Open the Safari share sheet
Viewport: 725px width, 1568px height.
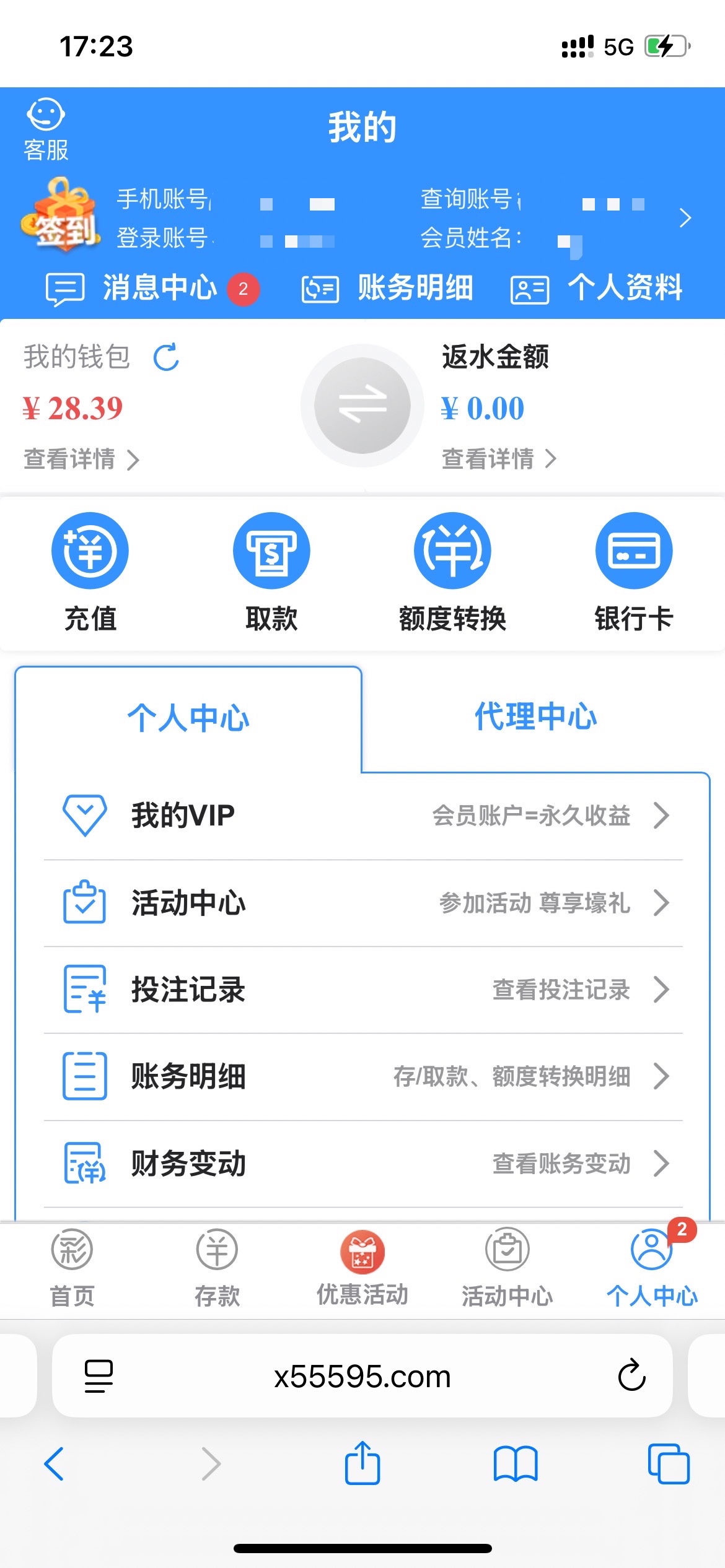tap(362, 1464)
